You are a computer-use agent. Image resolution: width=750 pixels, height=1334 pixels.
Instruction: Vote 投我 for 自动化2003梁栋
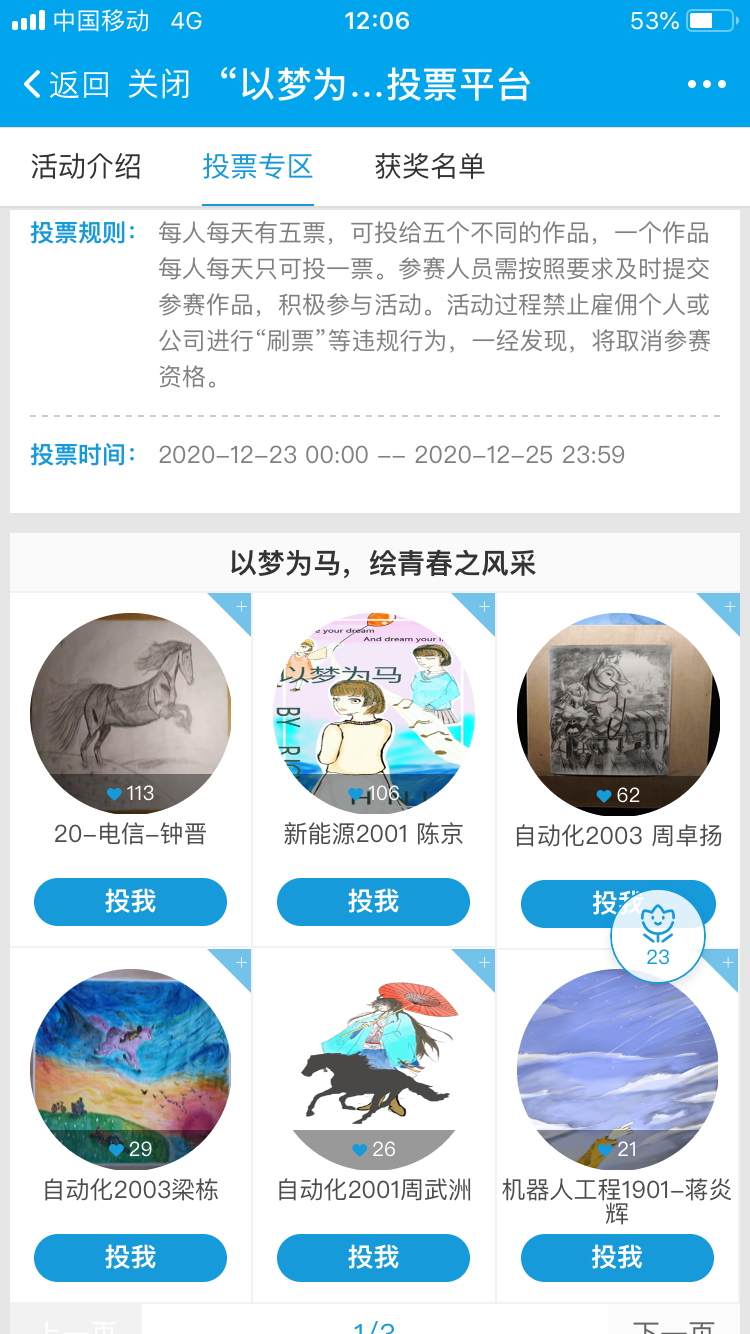tap(130, 1257)
